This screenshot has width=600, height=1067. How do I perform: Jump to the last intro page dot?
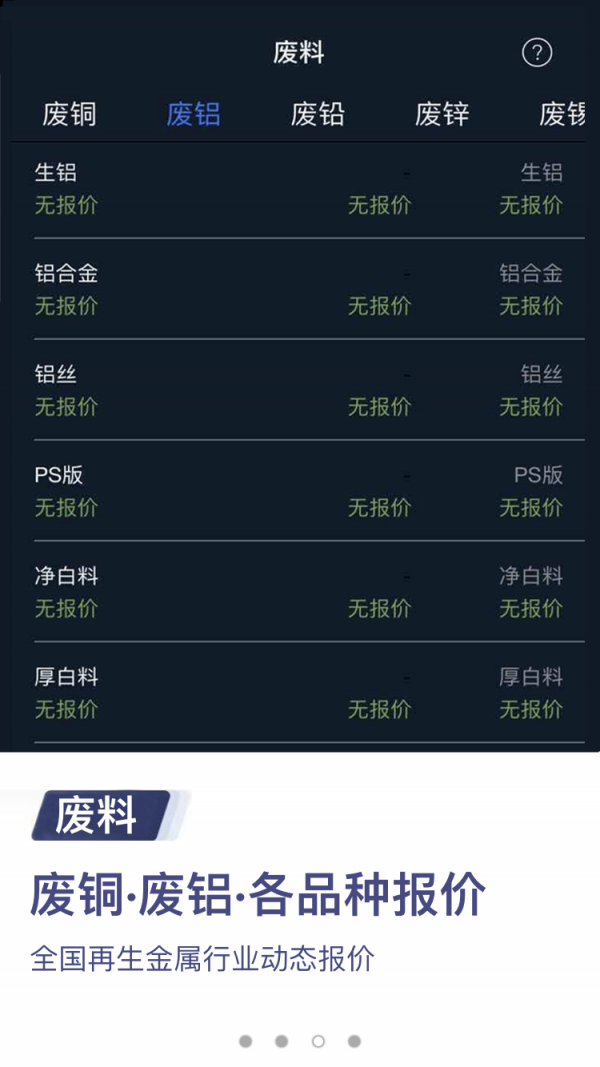[x=354, y=1041]
